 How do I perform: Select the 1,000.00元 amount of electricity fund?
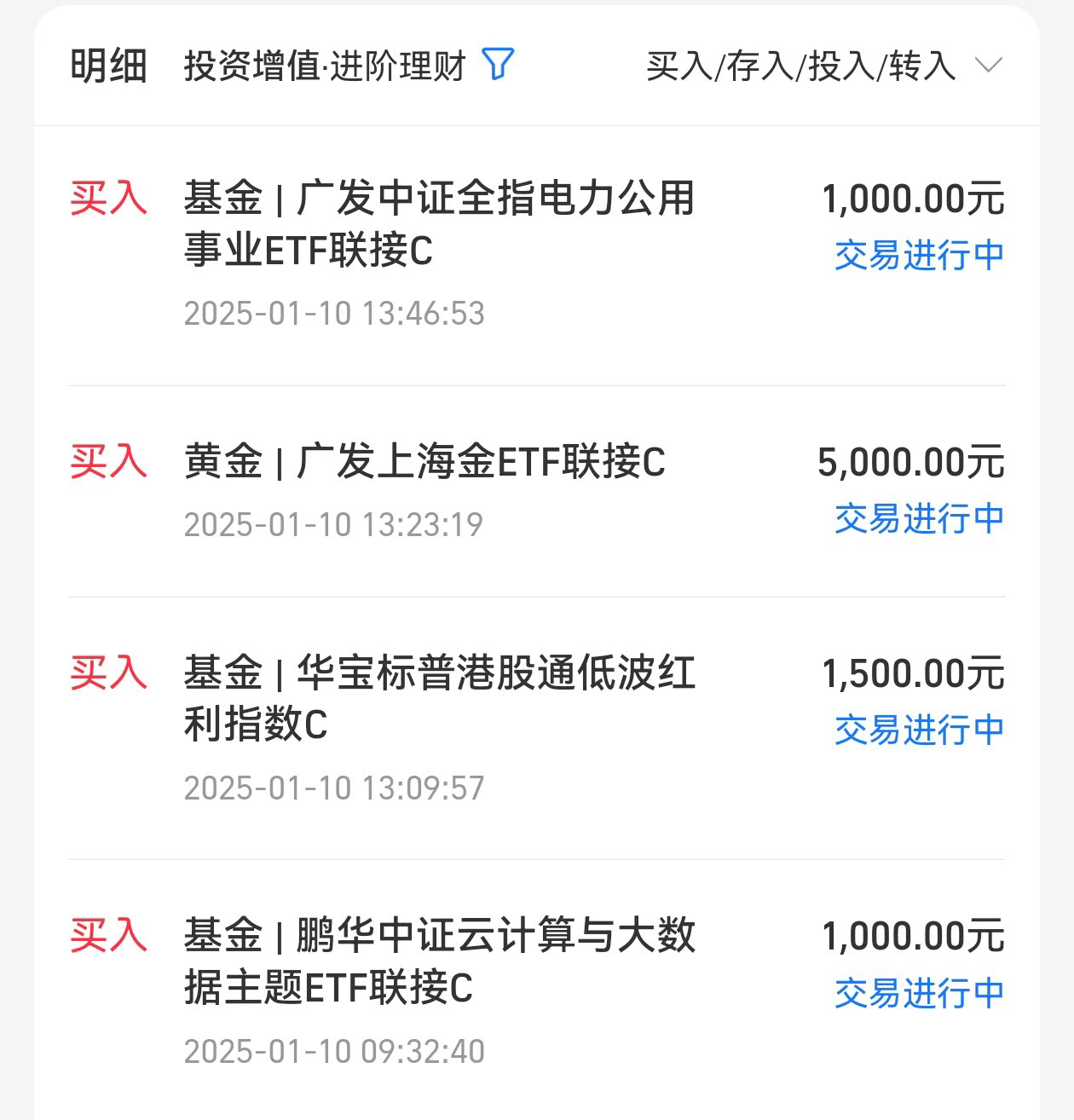click(915, 198)
